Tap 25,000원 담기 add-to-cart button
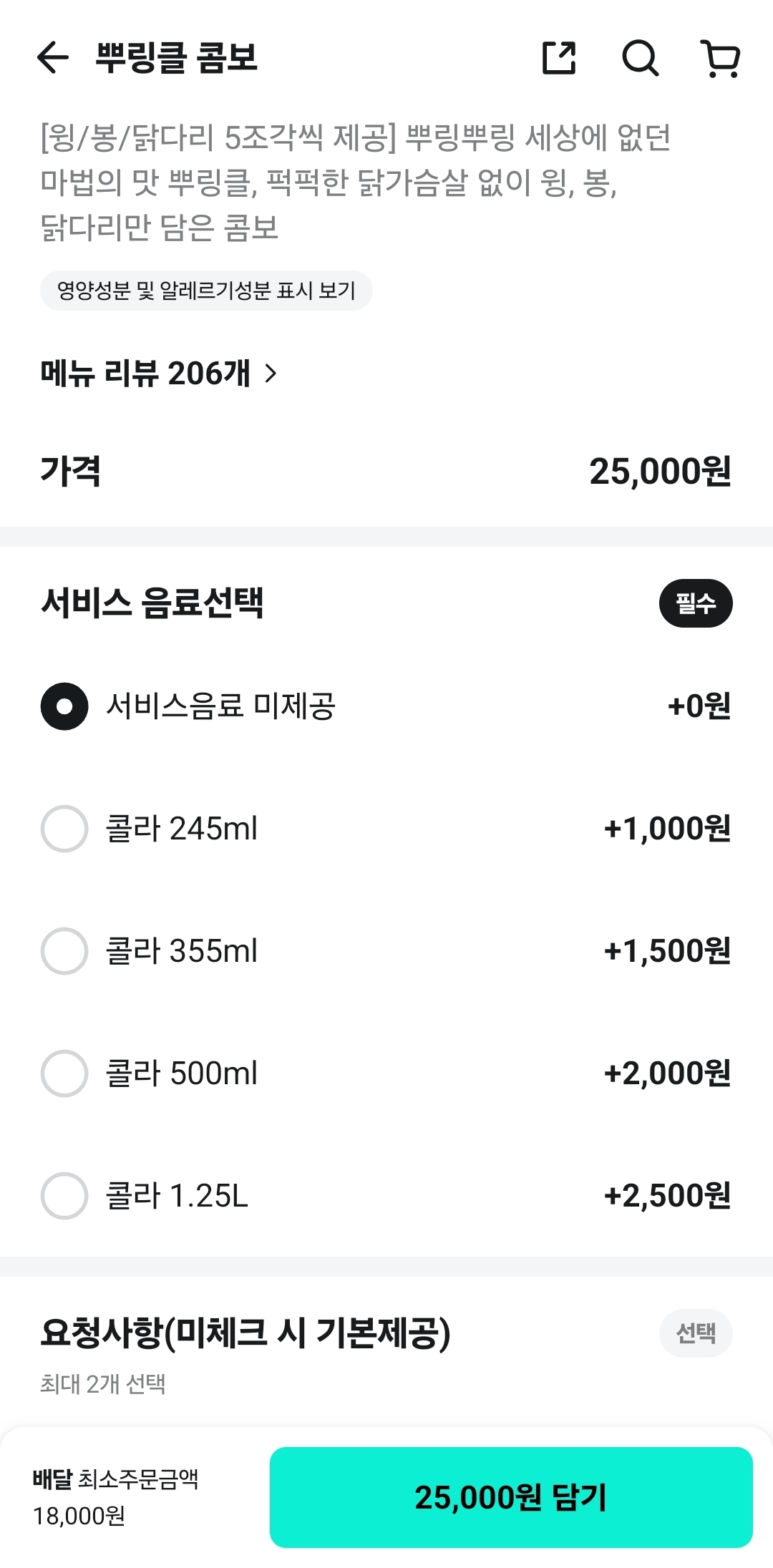This screenshot has width=773, height=1568. [511, 1497]
